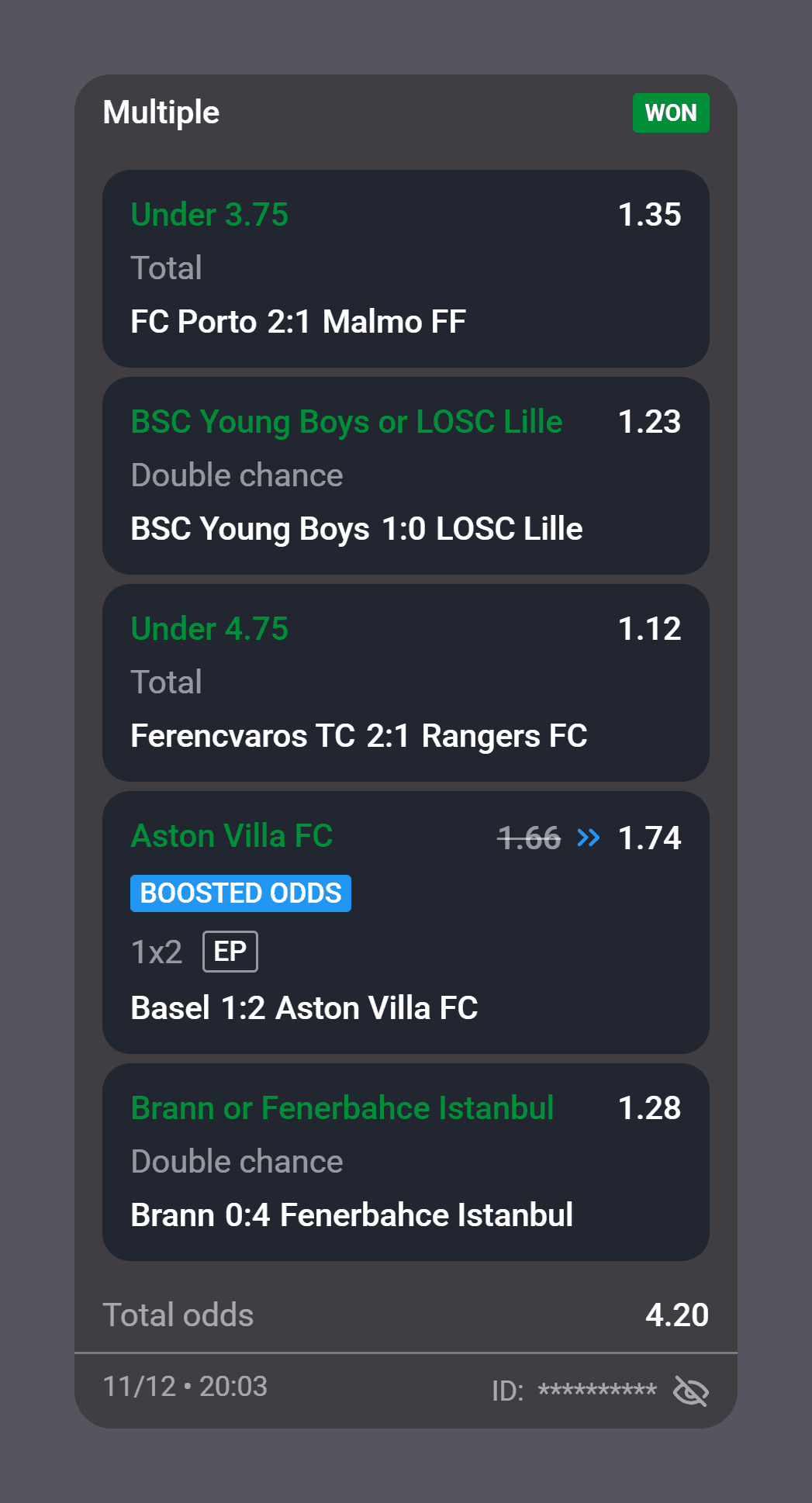Click the Basel 1:2 Aston Villa FC result
This screenshot has width=812, height=1503.
(304, 1007)
